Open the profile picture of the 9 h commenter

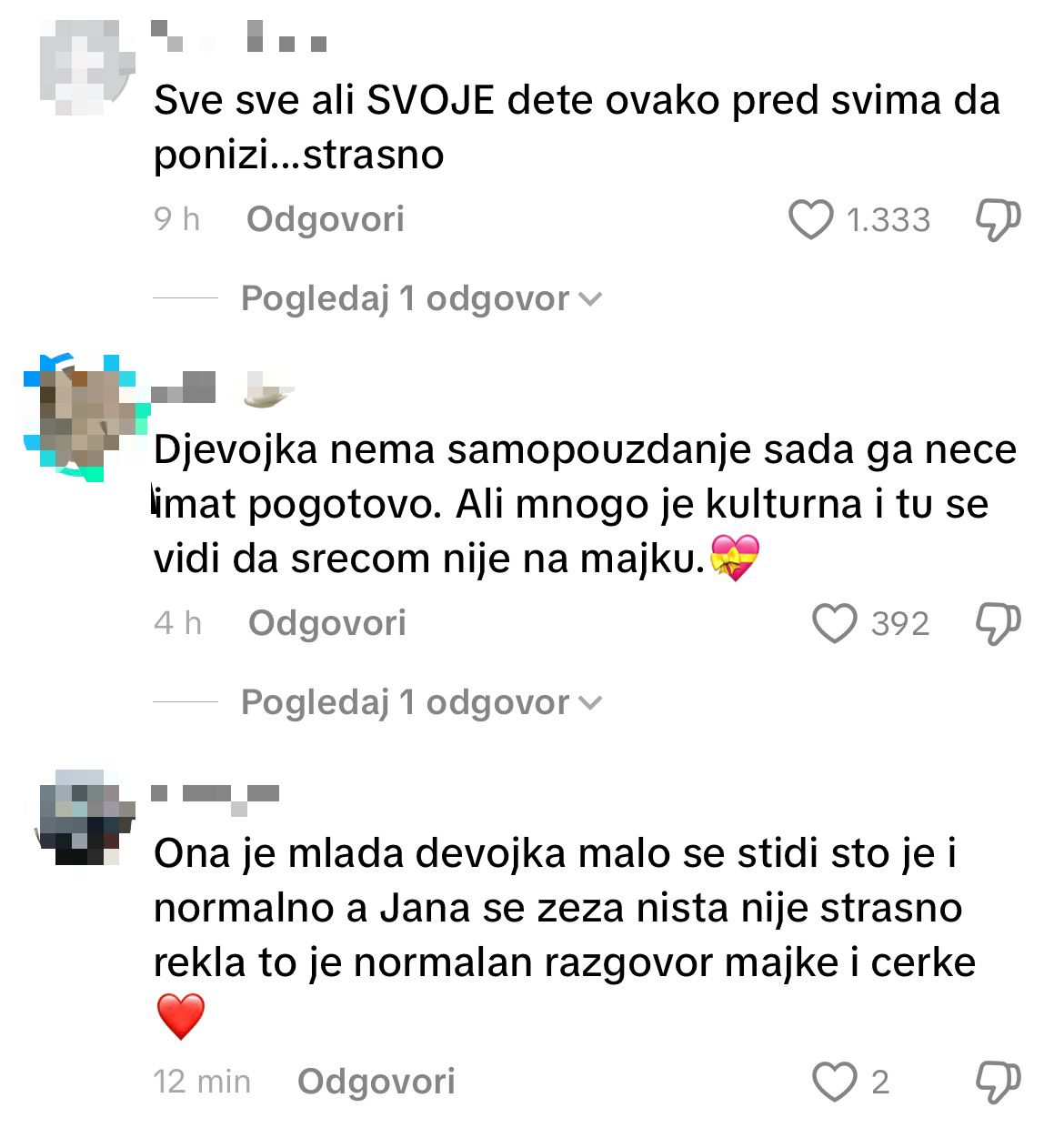[85, 66]
